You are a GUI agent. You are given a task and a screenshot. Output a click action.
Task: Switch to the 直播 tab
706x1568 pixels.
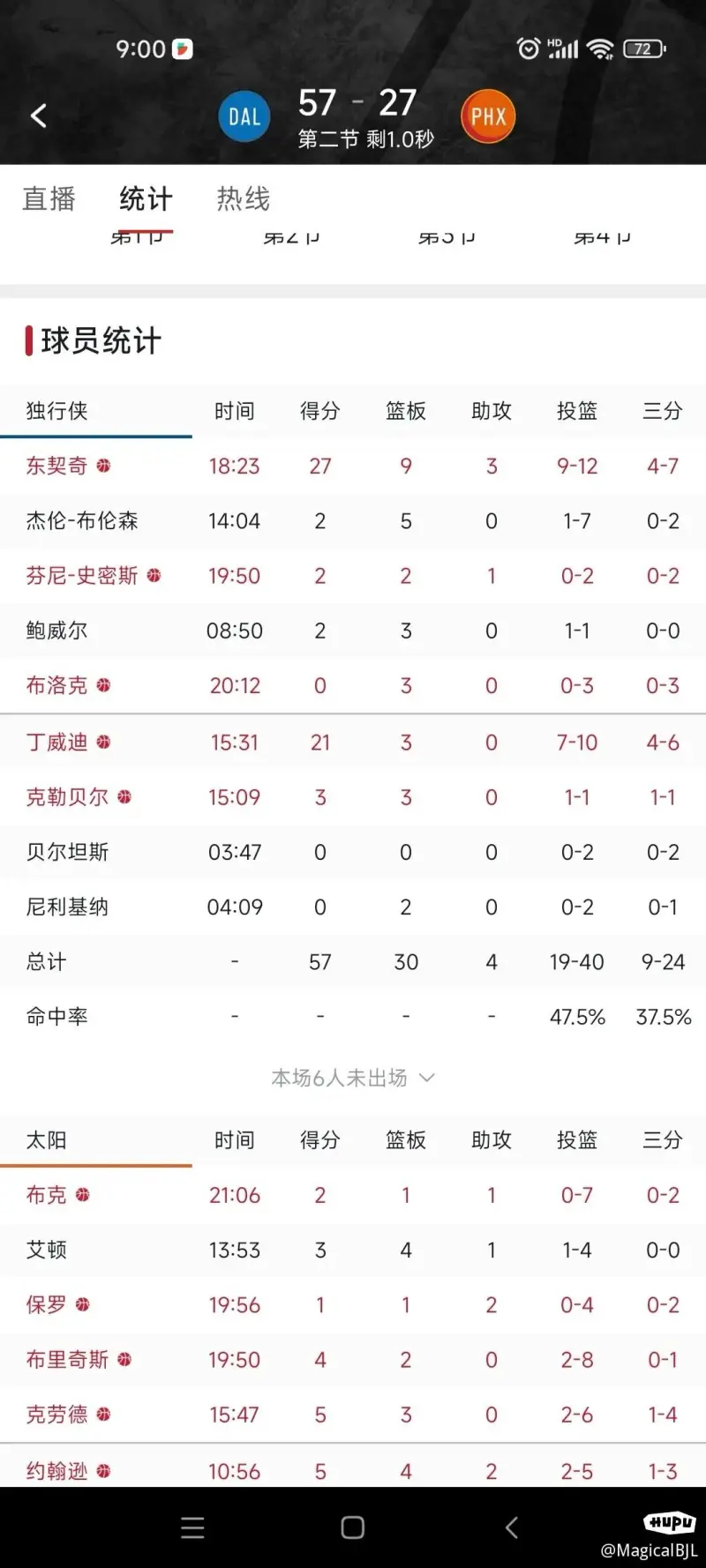click(x=49, y=198)
